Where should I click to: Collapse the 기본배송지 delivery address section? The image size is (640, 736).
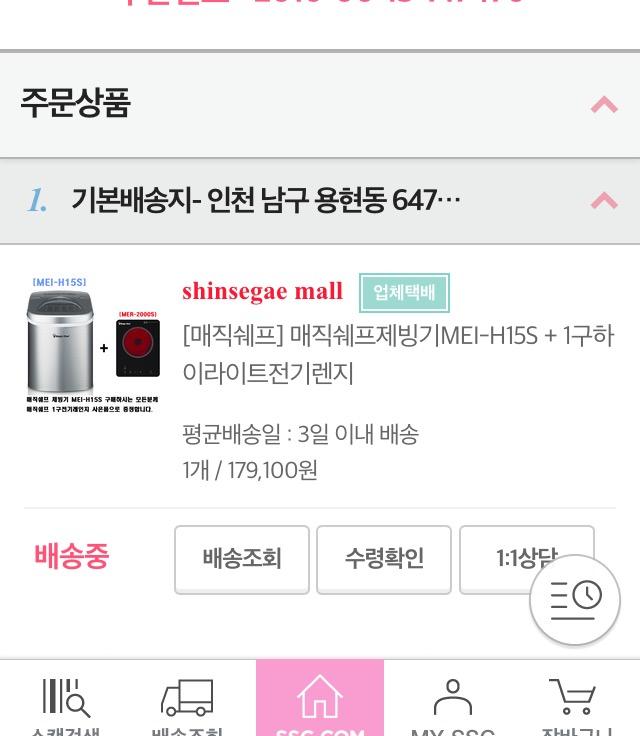click(603, 200)
